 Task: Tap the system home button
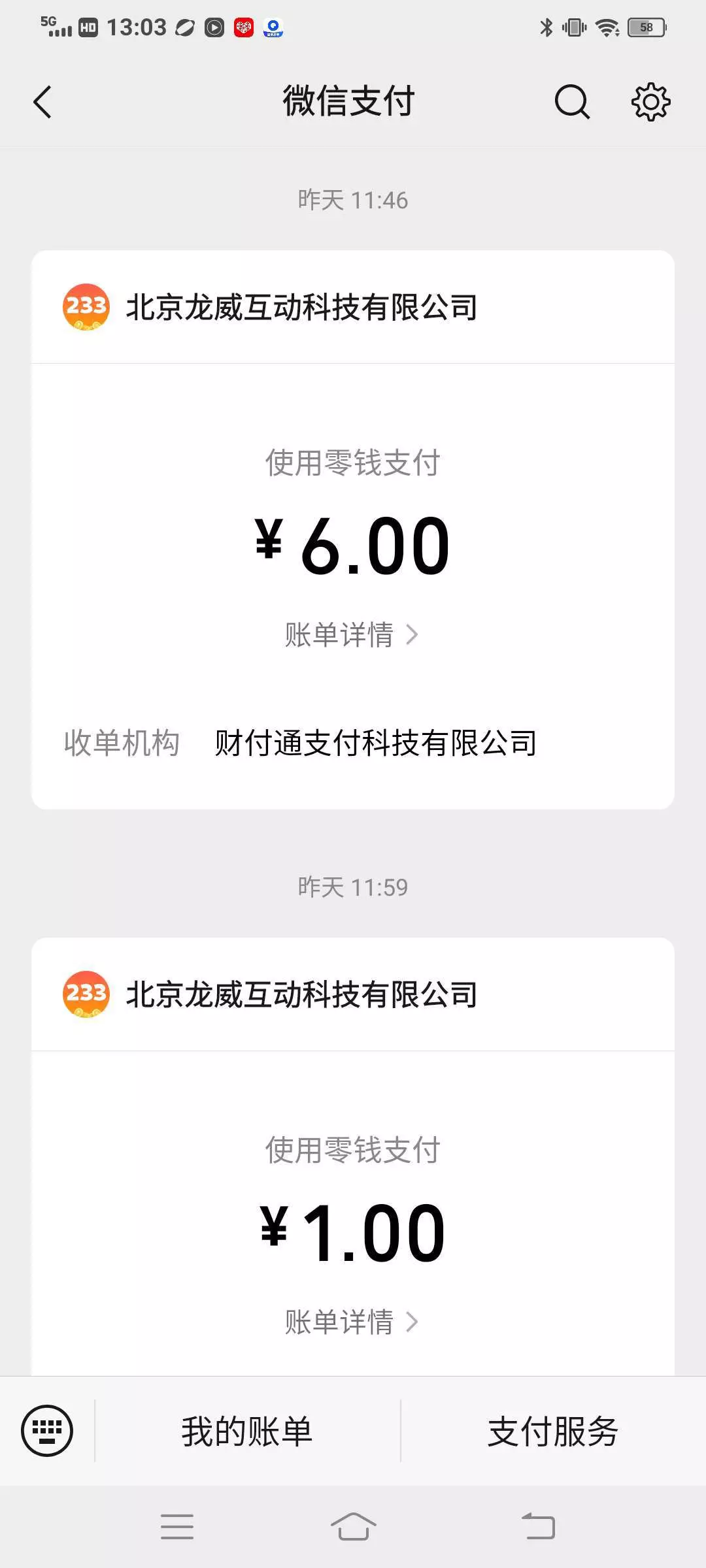(x=353, y=1527)
